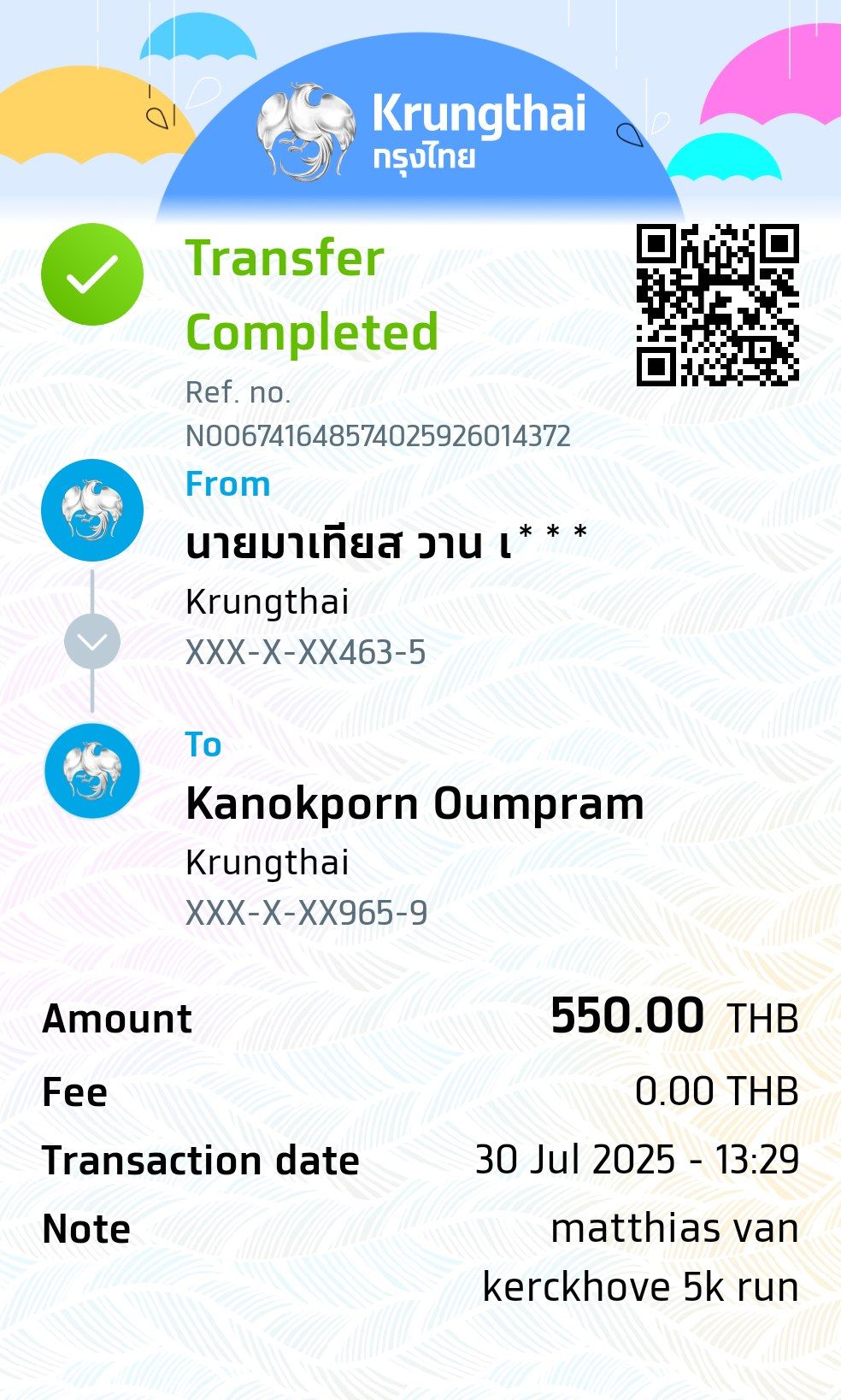Image resolution: width=841 pixels, height=1400 pixels.
Task: Select the To section header
Action: pos(204,745)
